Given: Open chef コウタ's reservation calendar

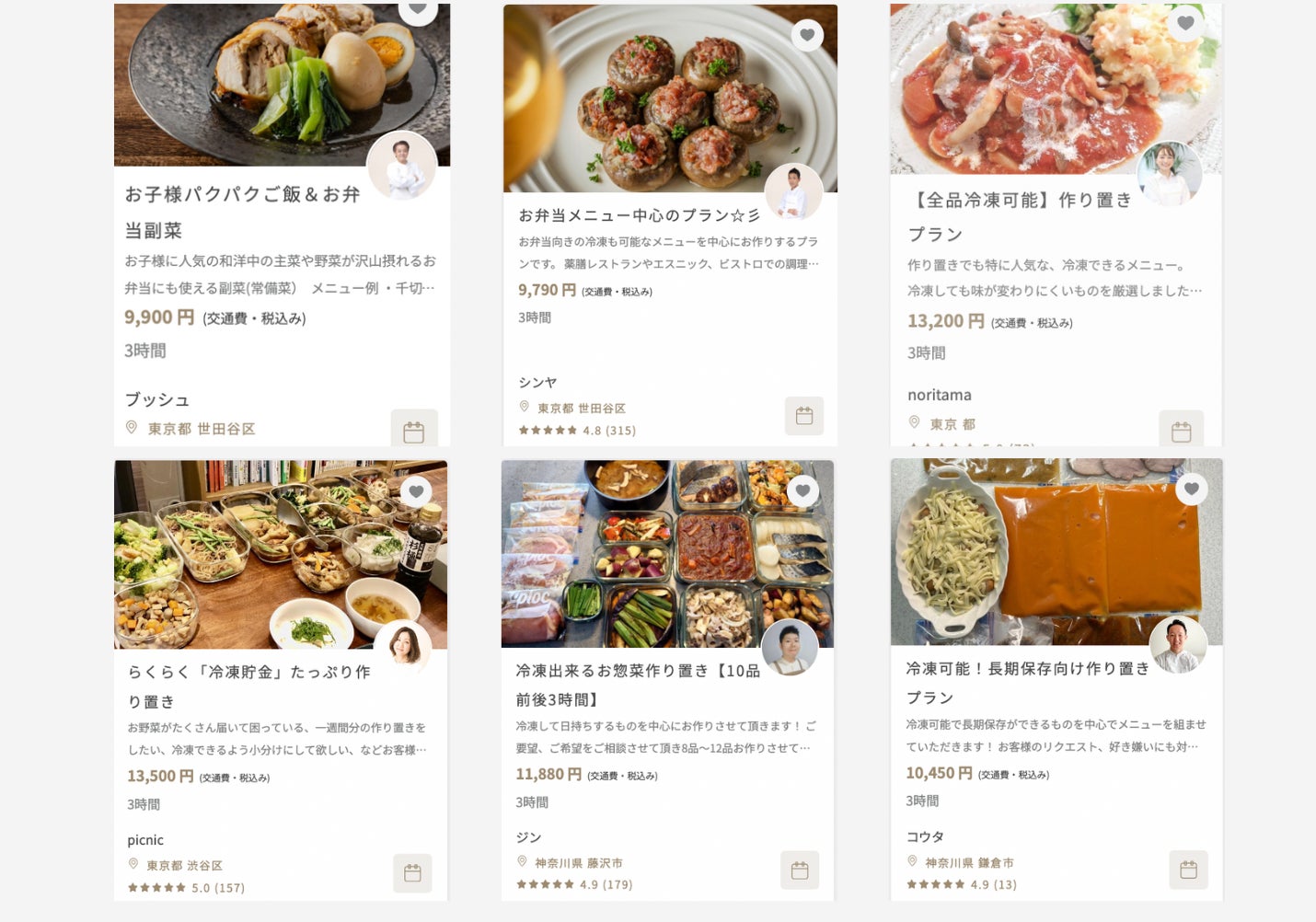Looking at the screenshot, I should click(x=1188, y=870).
